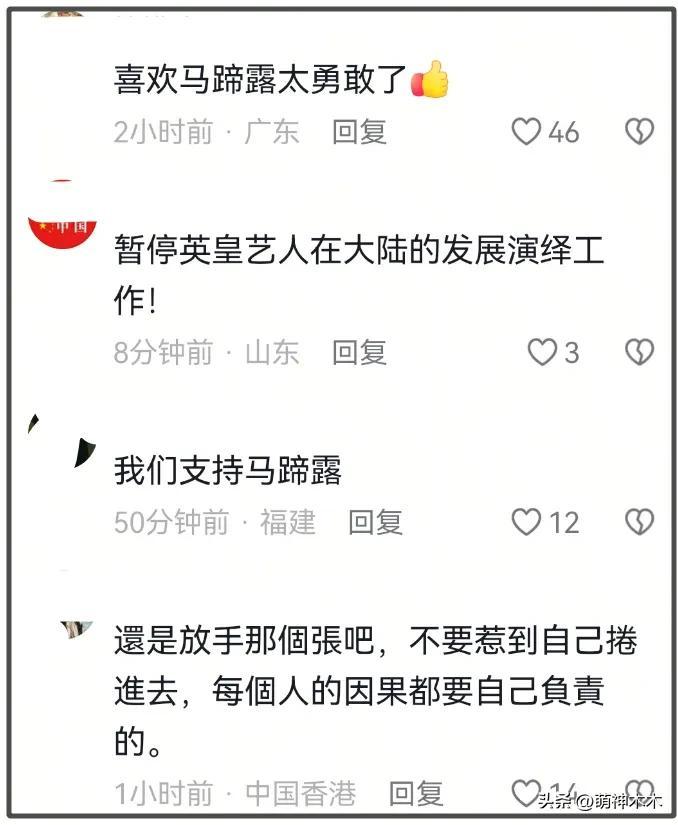Reply to the comment from 山东
678x825 pixels.
(359, 352)
